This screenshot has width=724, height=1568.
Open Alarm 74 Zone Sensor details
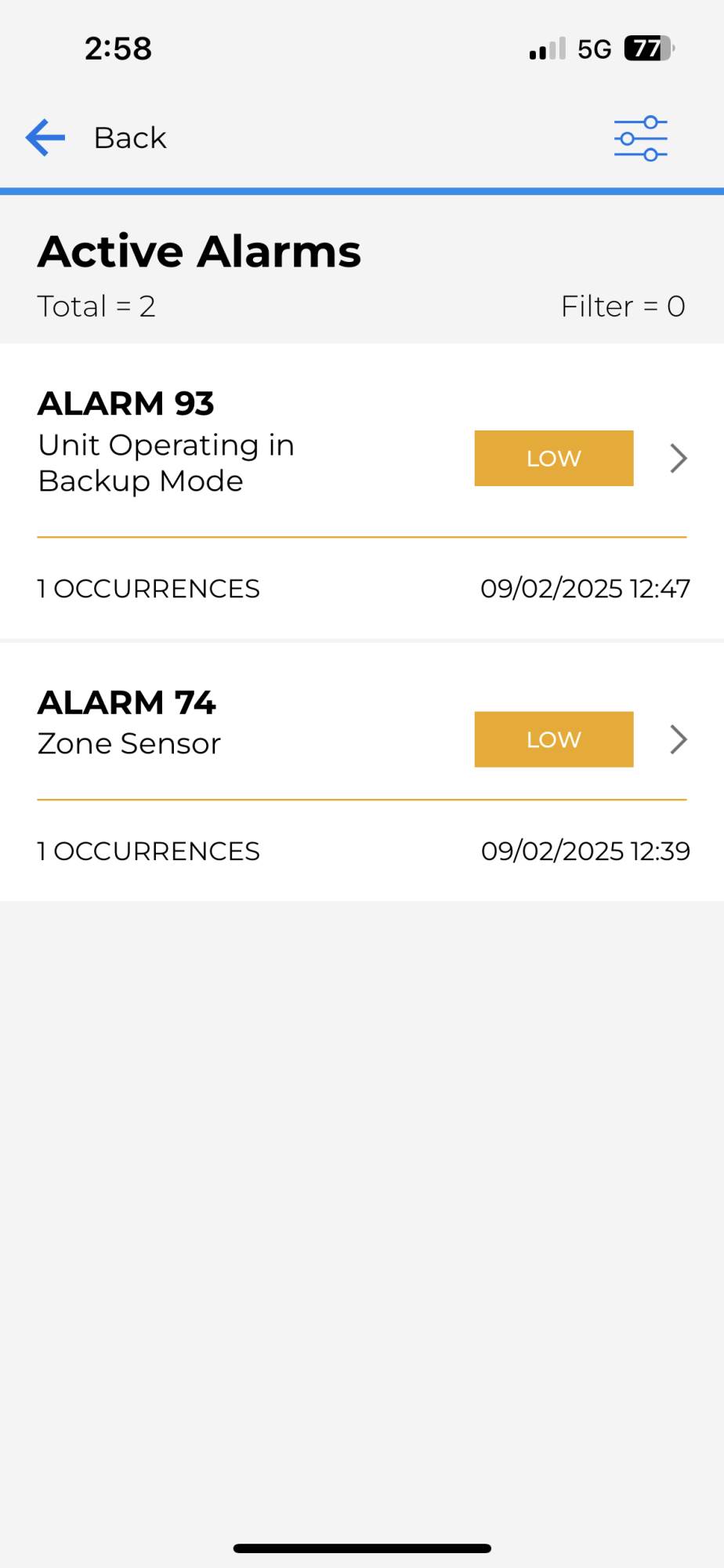[678, 739]
